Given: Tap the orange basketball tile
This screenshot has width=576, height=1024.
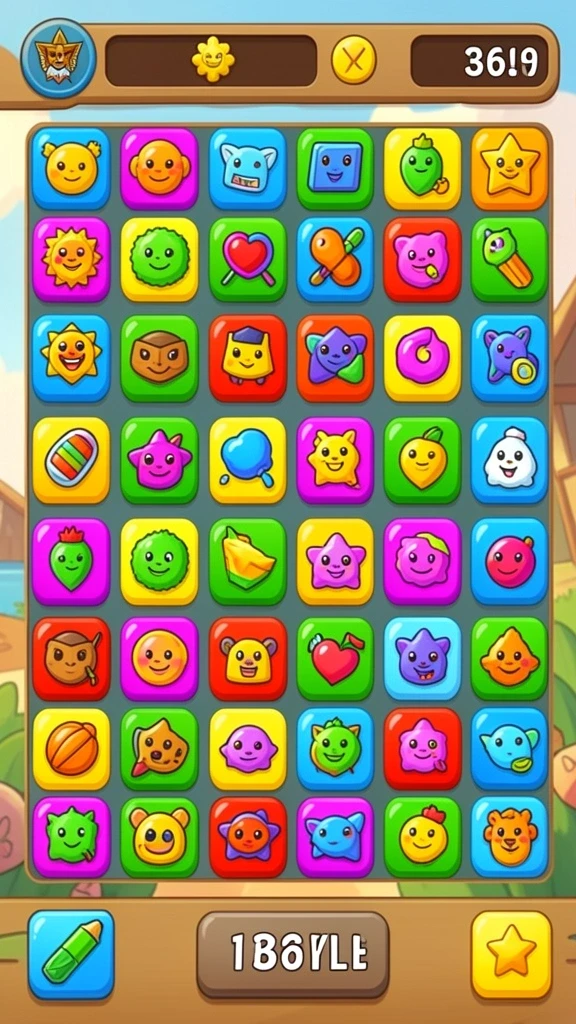Looking at the screenshot, I should click(x=71, y=748).
